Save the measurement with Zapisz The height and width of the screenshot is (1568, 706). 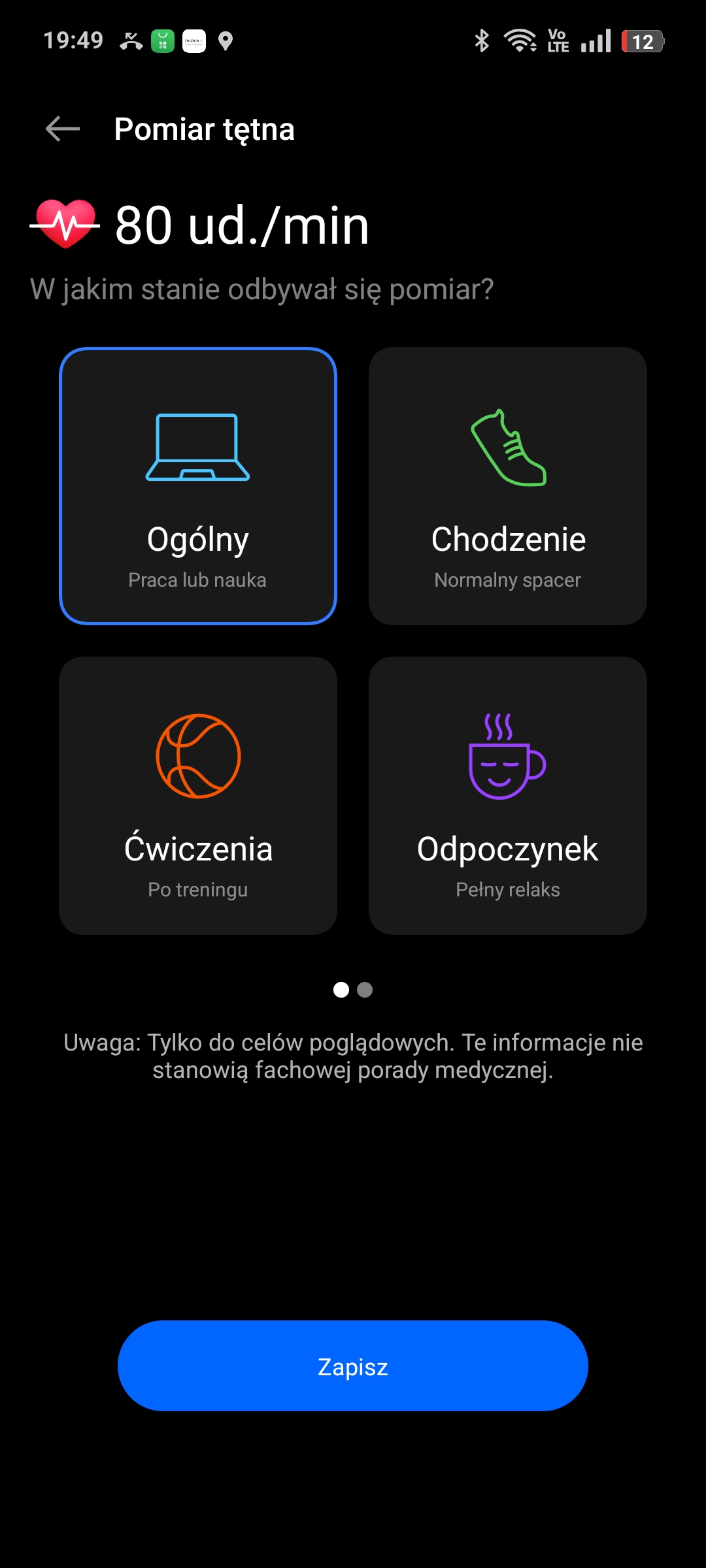click(x=353, y=1365)
